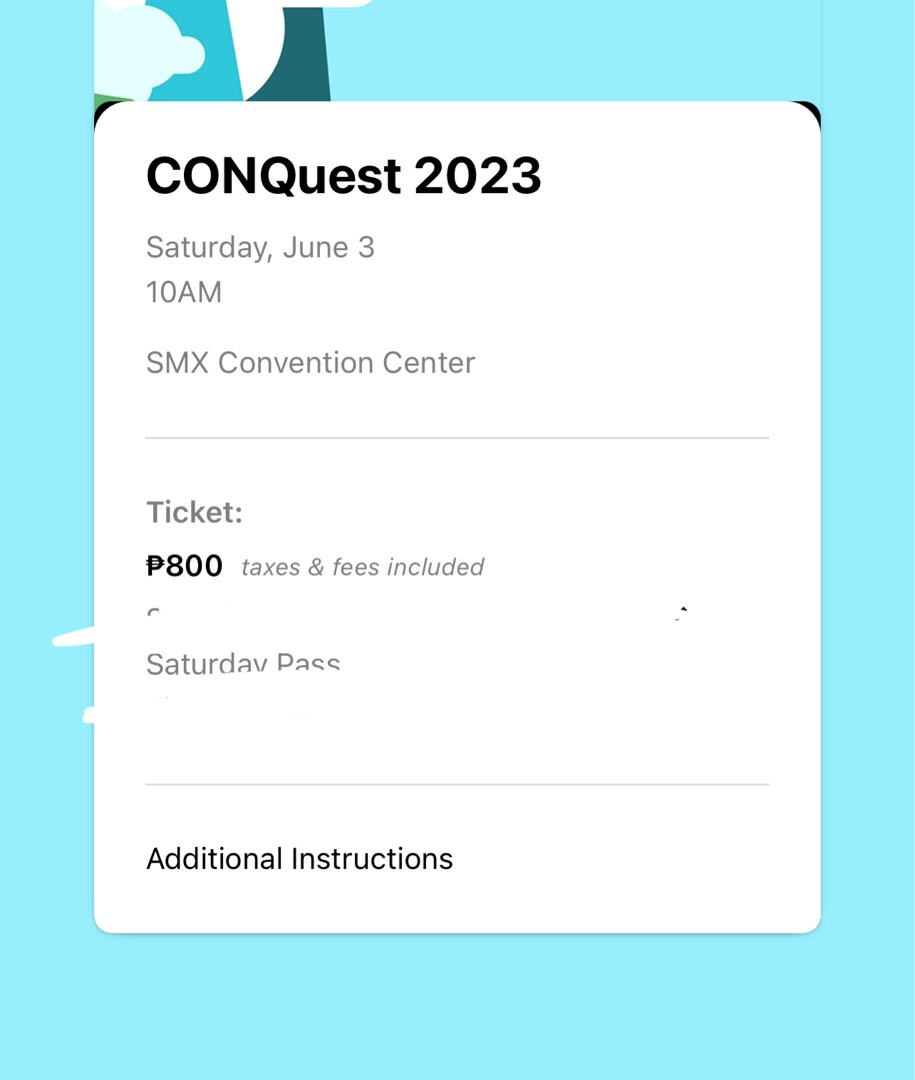Open Additional Instructions
Viewport: 915px width, 1080px height.
[x=299, y=858]
